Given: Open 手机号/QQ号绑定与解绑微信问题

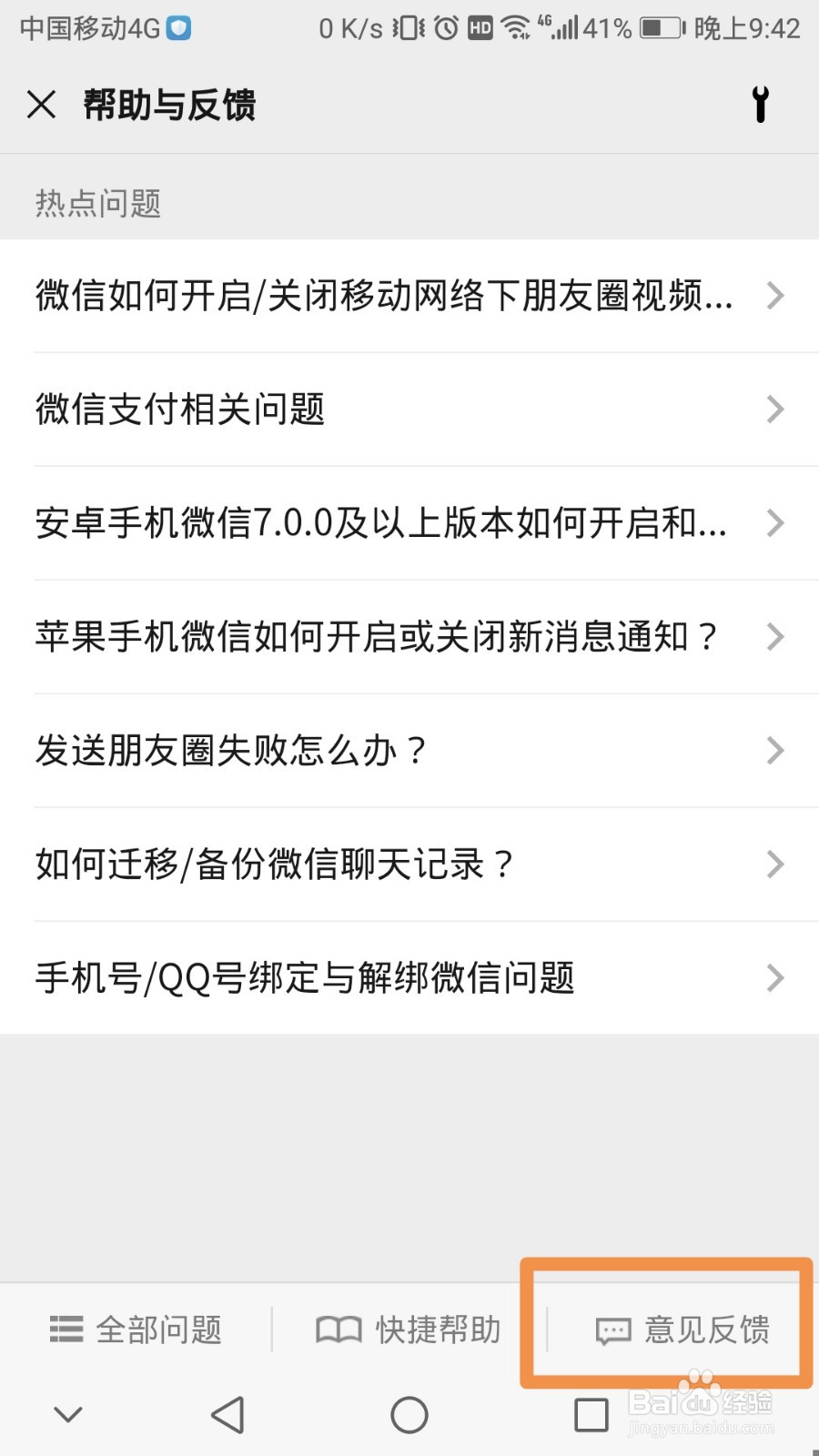Looking at the screenshot, I should click(x=409, y=978).
